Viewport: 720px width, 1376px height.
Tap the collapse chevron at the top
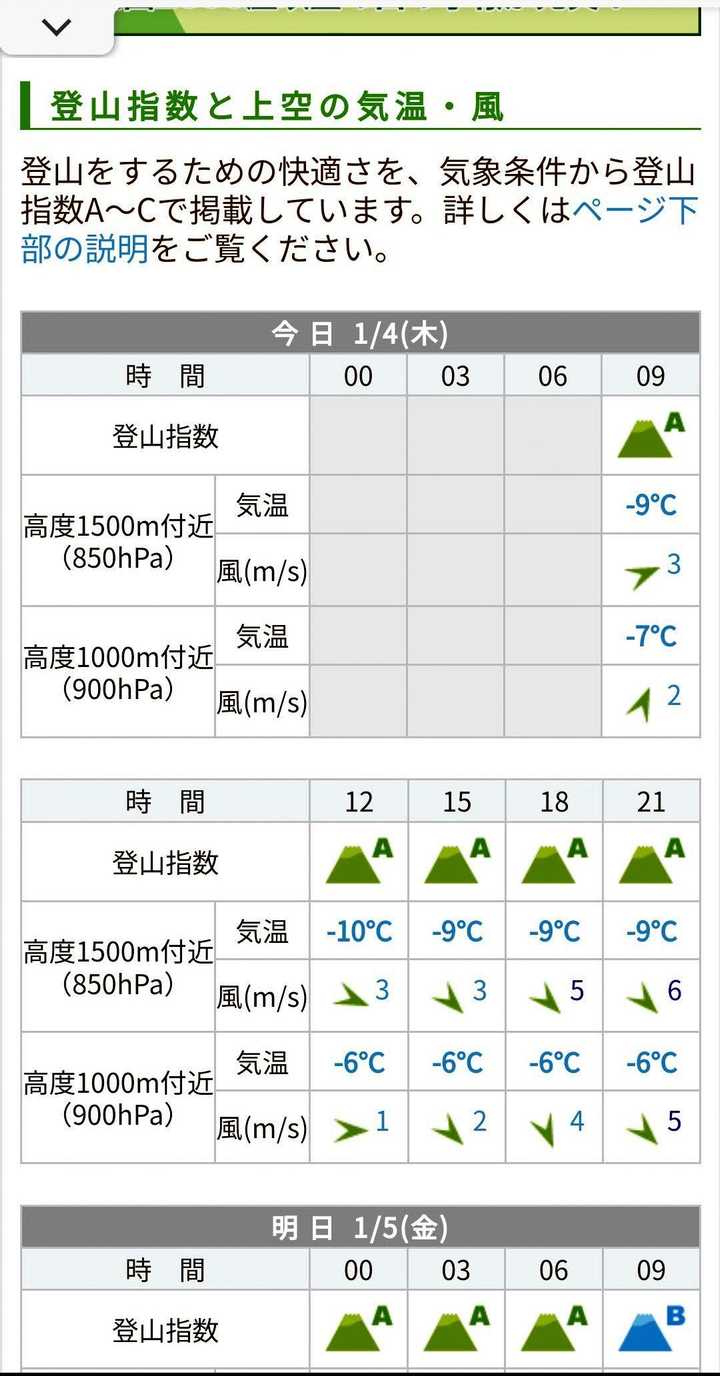[x=57, y=27]
